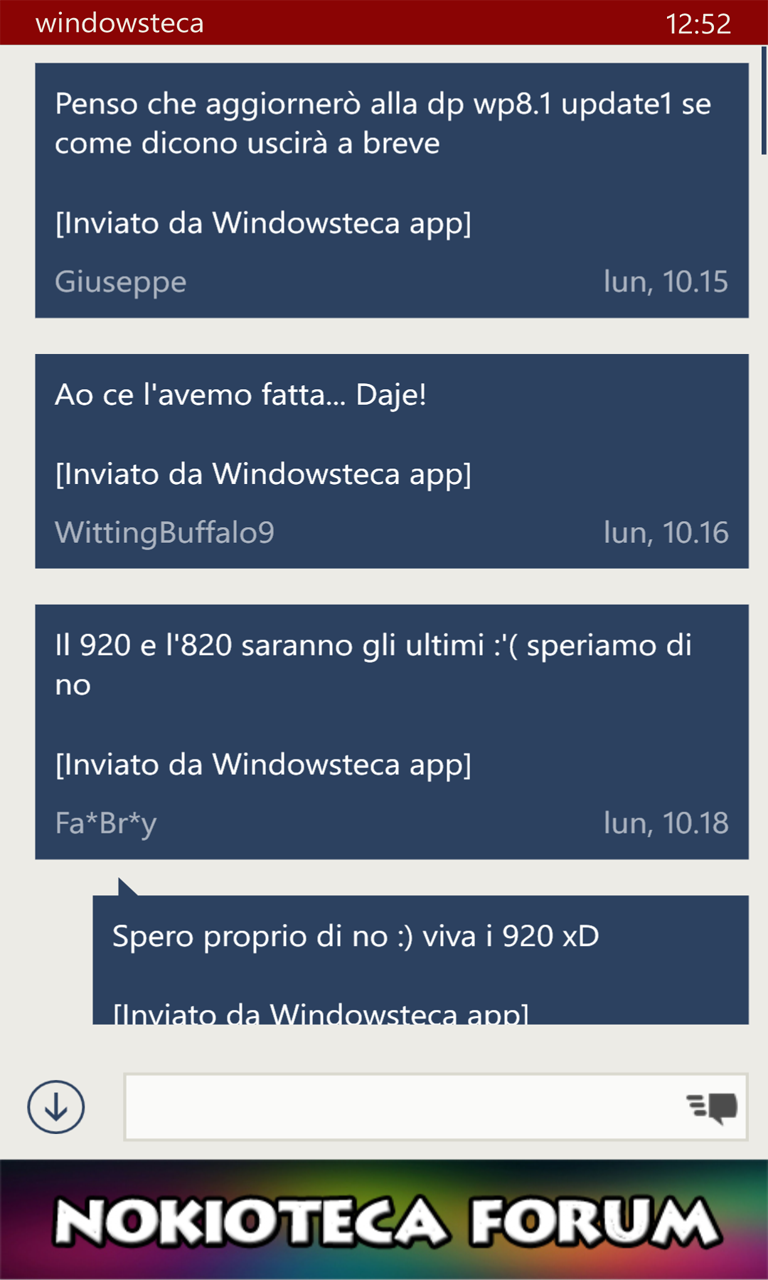This screenshot has height=1280, width=768.
Task: Open Fa*Br*y's comment about the 920
Action: point(392,731)
